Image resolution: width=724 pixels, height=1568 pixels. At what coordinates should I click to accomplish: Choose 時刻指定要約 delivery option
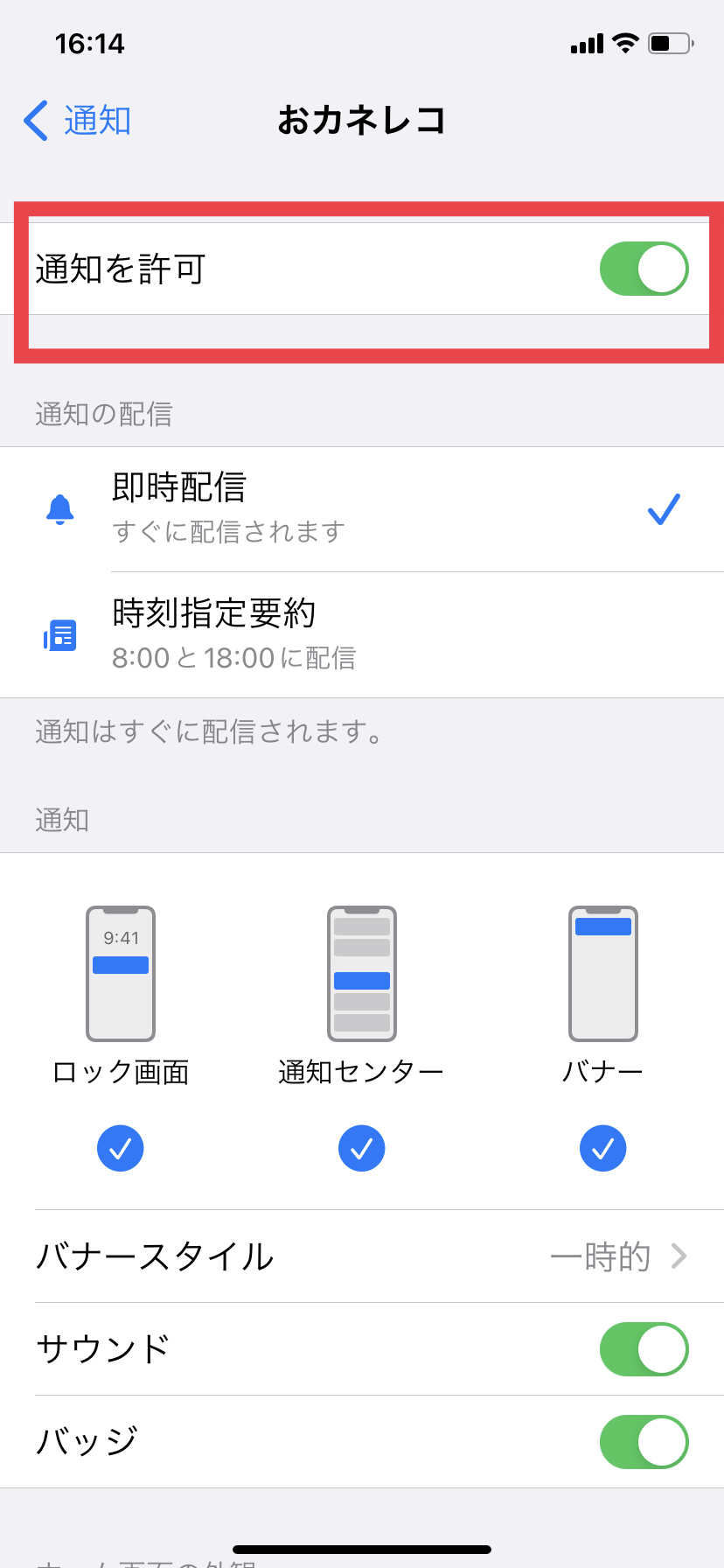(x=362, y=634)
